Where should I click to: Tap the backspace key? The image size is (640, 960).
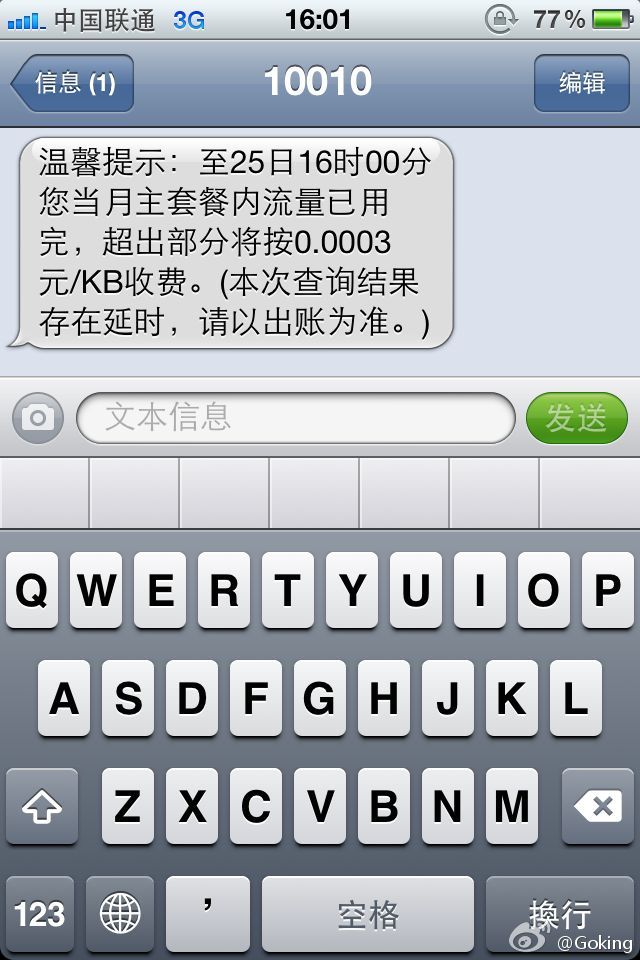[598, 806]
